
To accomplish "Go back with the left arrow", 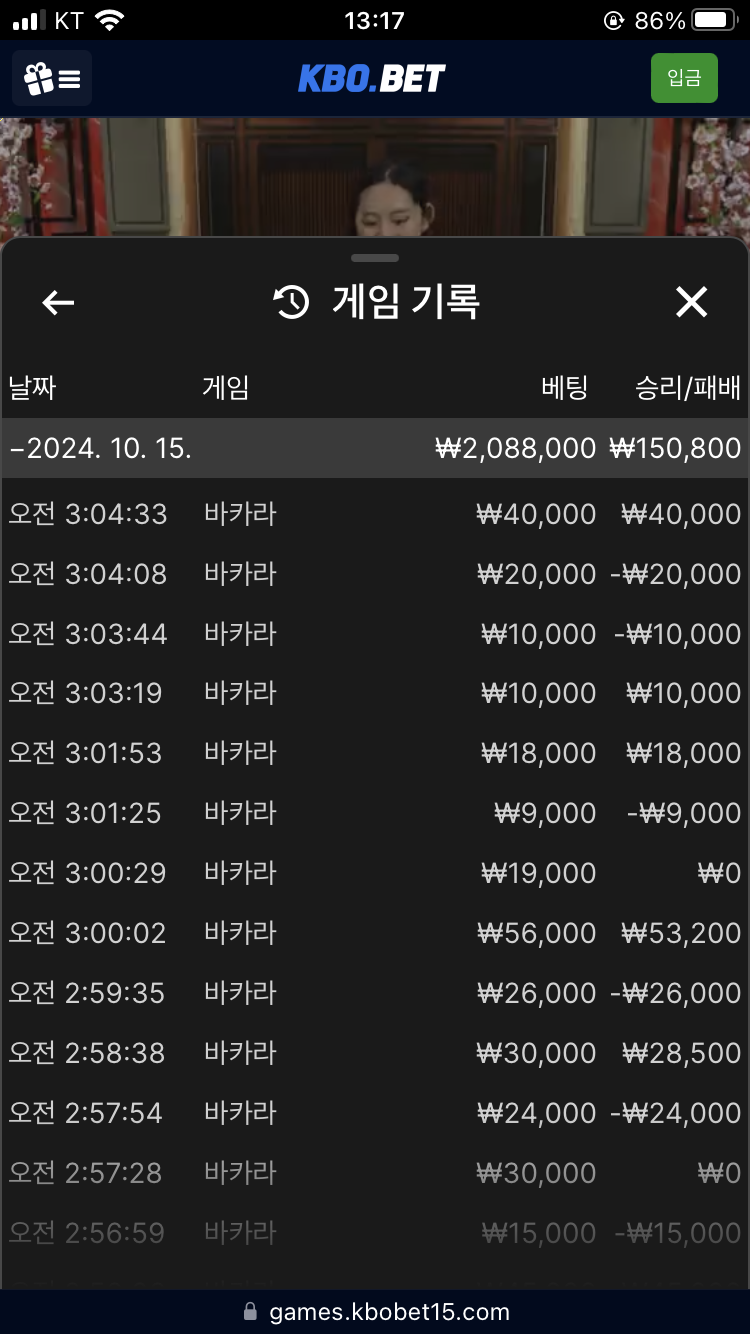I will (x=58, y=302).
